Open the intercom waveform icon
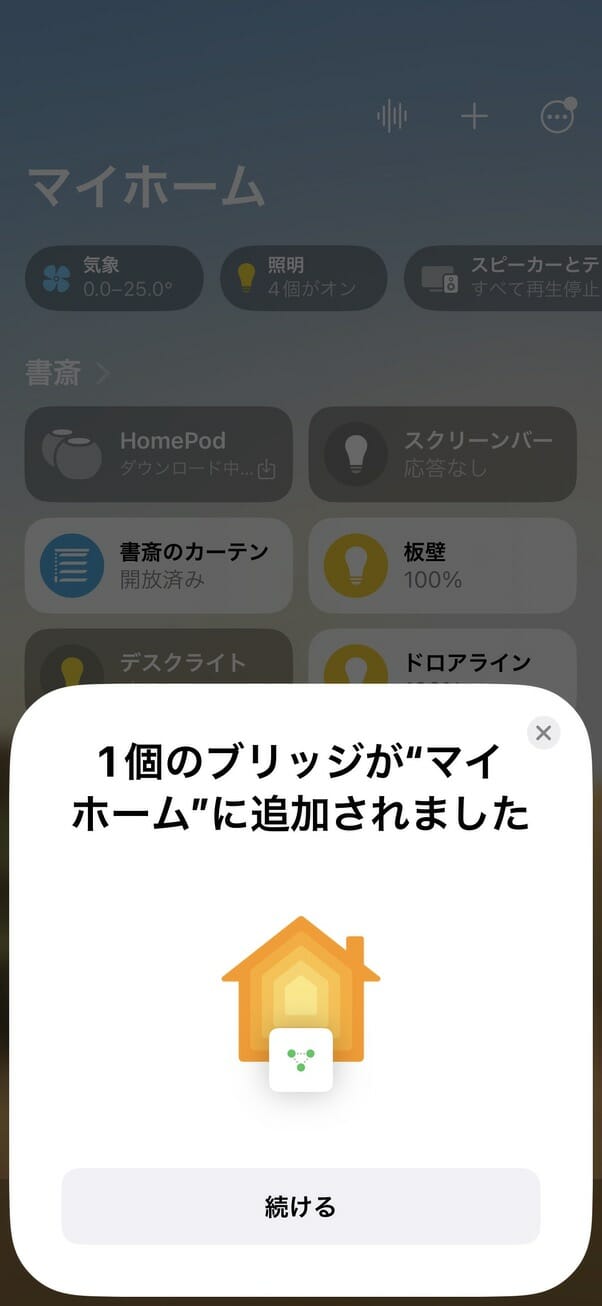This screenshot has height=1306, width=602. pyautogui.click(x=392, y=117)
